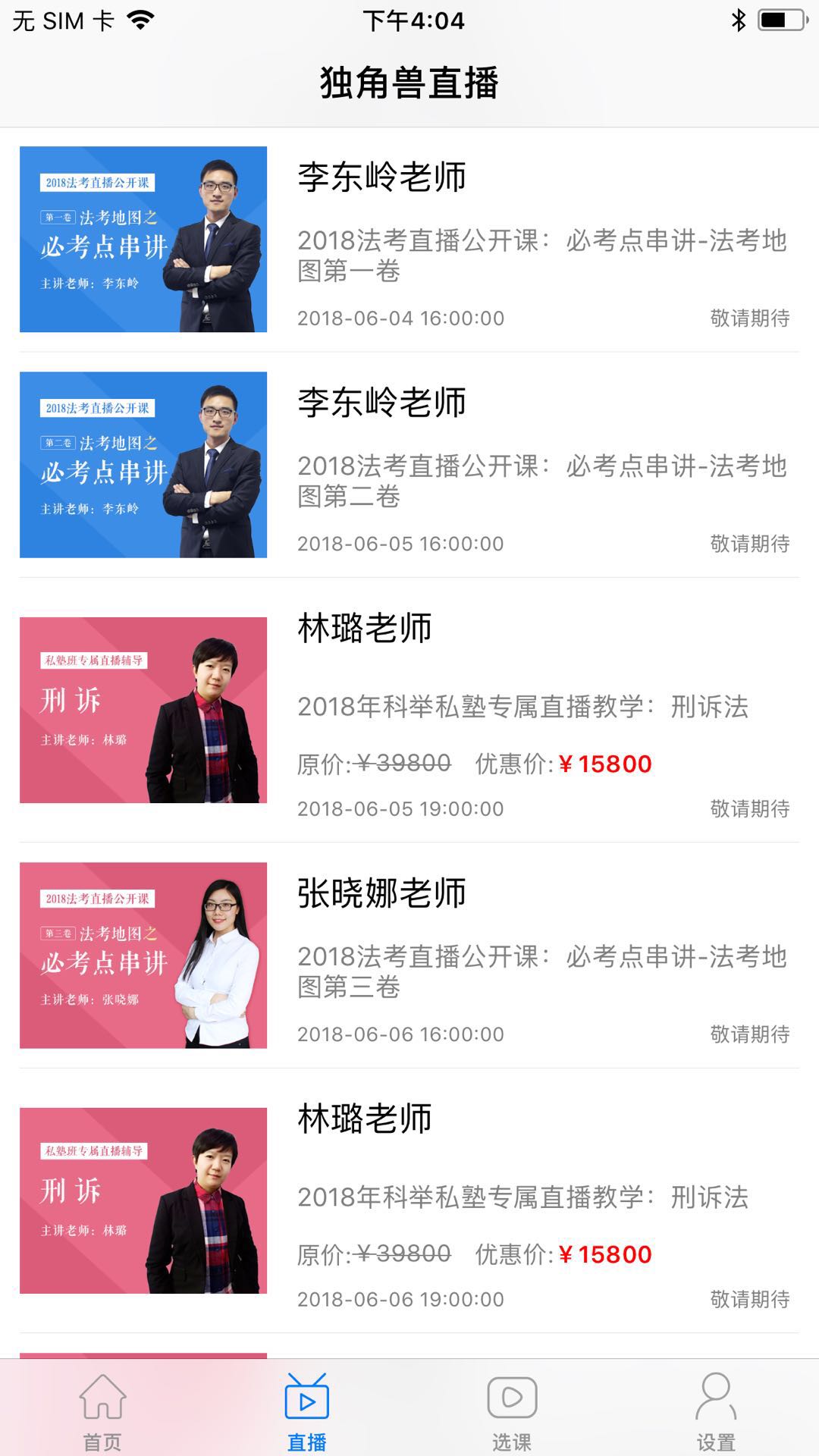The height and width of the screenshot is (1456, 819).
Task: Open 林璐老师's 刑诉法 class on 2018-06-05
Action: click(409, 710)
